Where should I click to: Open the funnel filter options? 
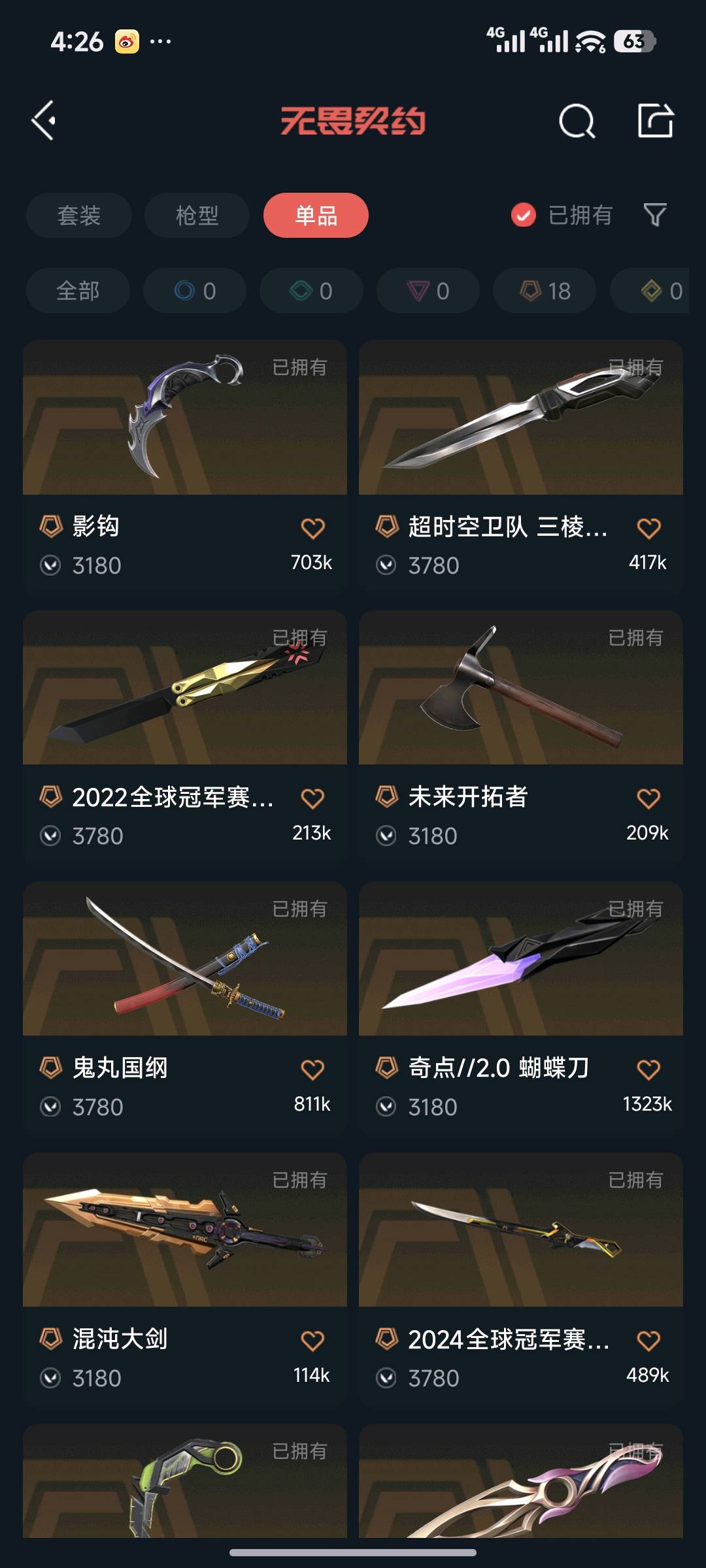pos(655,215)
